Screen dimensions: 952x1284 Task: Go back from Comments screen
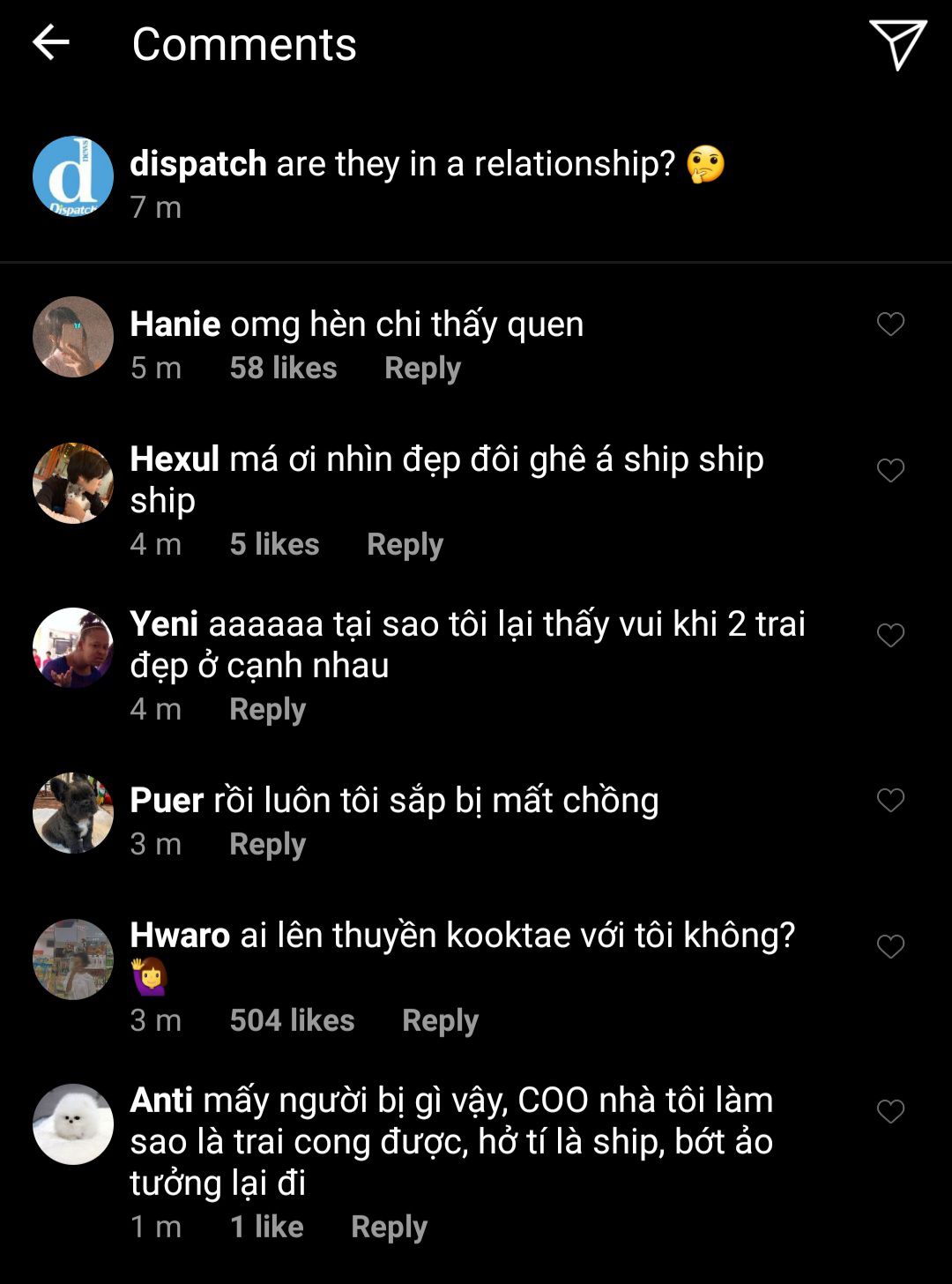(x=50, y=43)
